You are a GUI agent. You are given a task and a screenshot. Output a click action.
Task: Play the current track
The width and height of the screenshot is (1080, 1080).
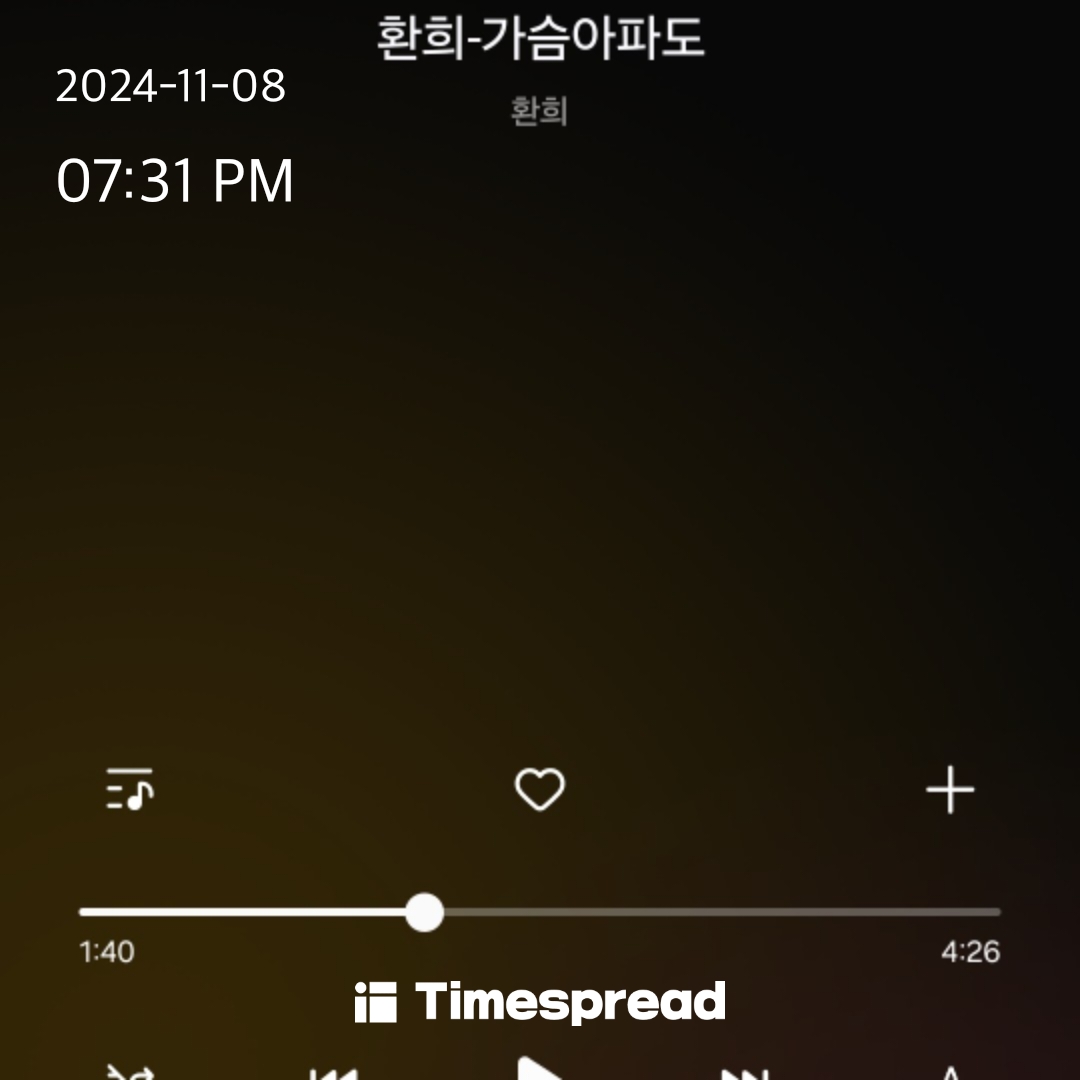pos(541,1070)
